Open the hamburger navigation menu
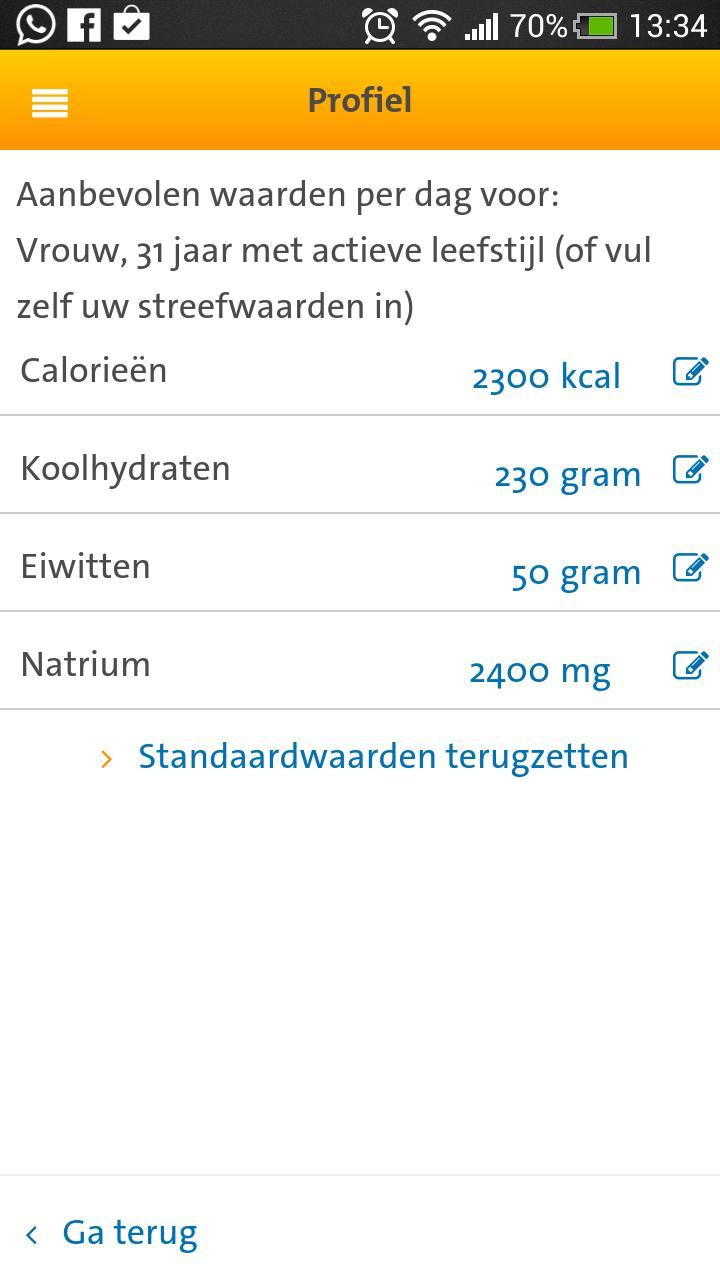This screenshot has height=1280, width=720. pos(49,101)
